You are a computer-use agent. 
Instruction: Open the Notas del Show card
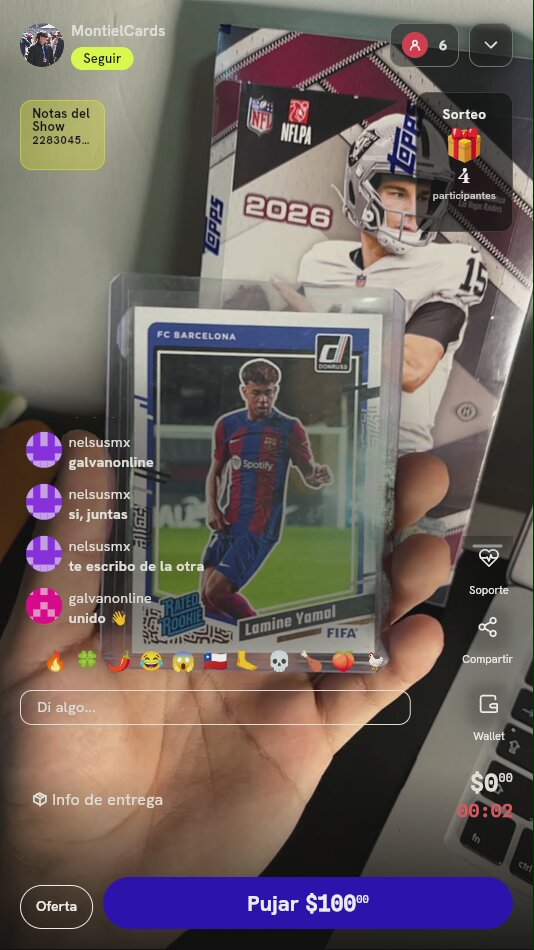pos(62,135)
